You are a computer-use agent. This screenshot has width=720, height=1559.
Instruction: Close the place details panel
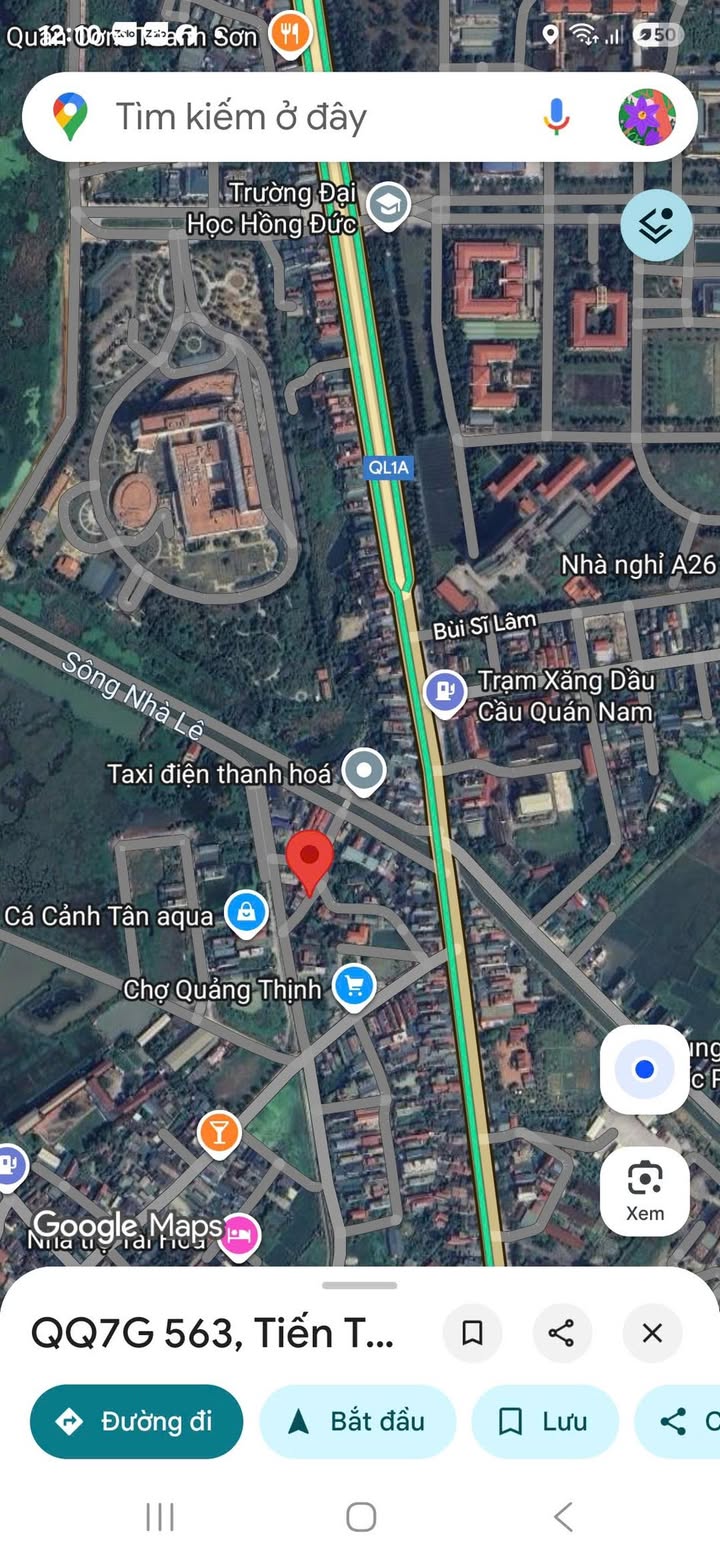click(x=652, y=1332)
